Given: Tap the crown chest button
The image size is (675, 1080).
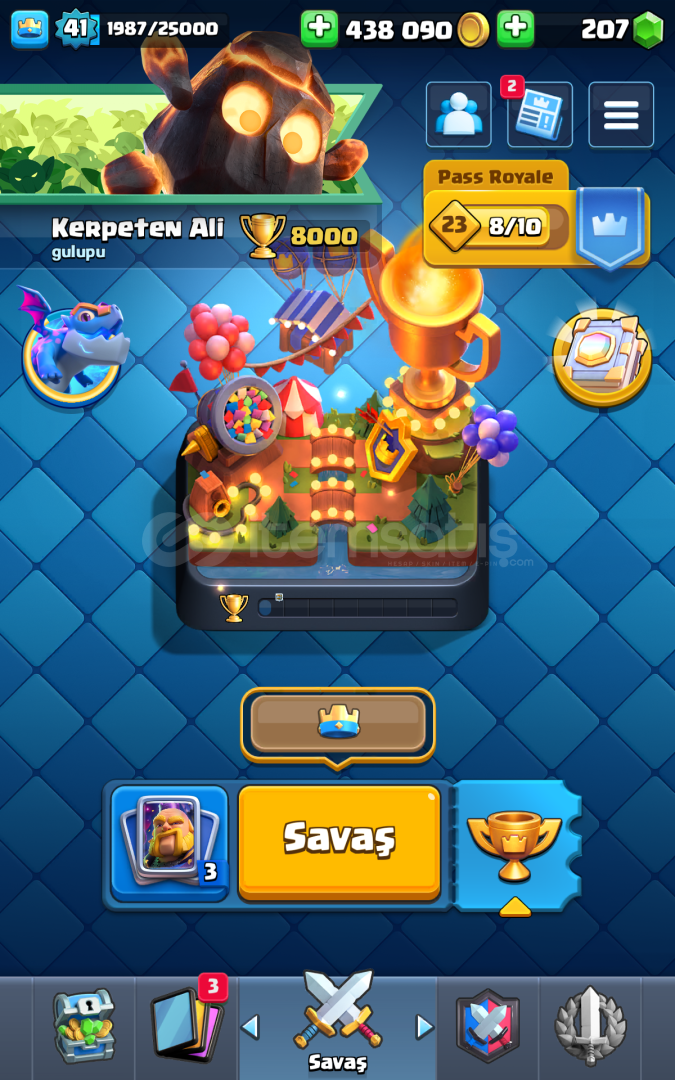Looking at the screenshot, I should click(x=338, y=723).
